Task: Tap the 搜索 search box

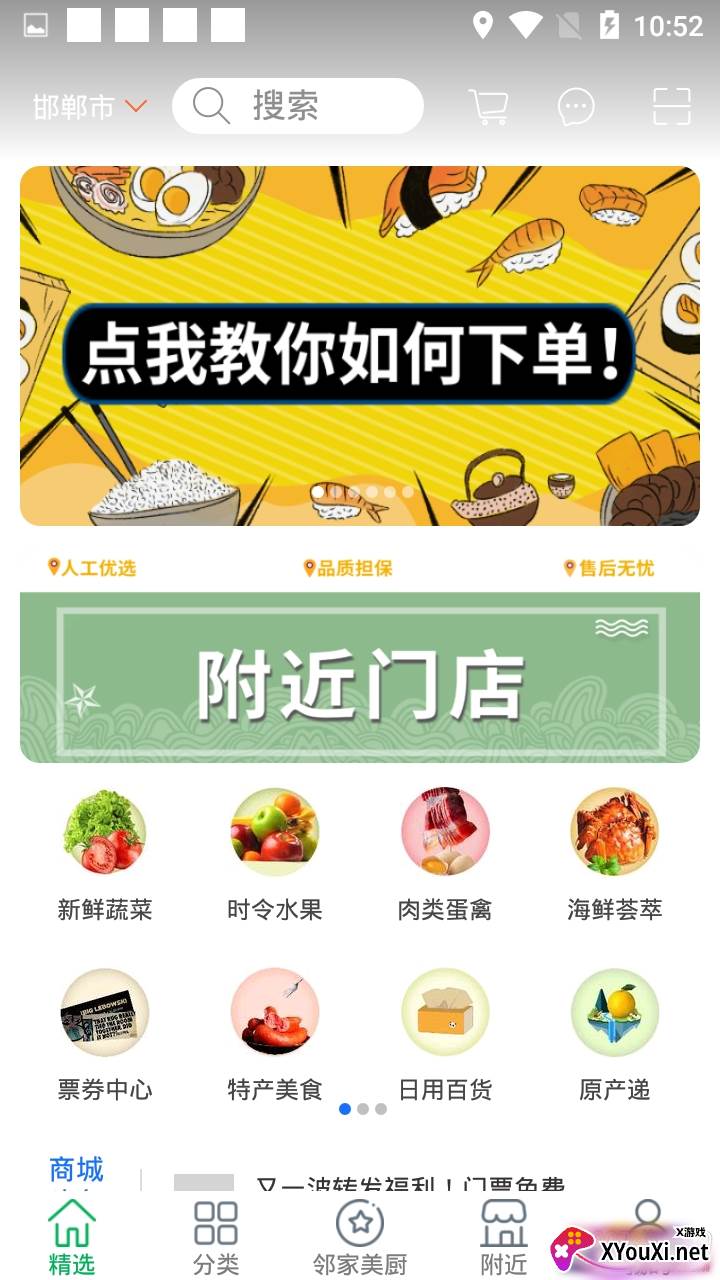Action: (x=298, y=106)
